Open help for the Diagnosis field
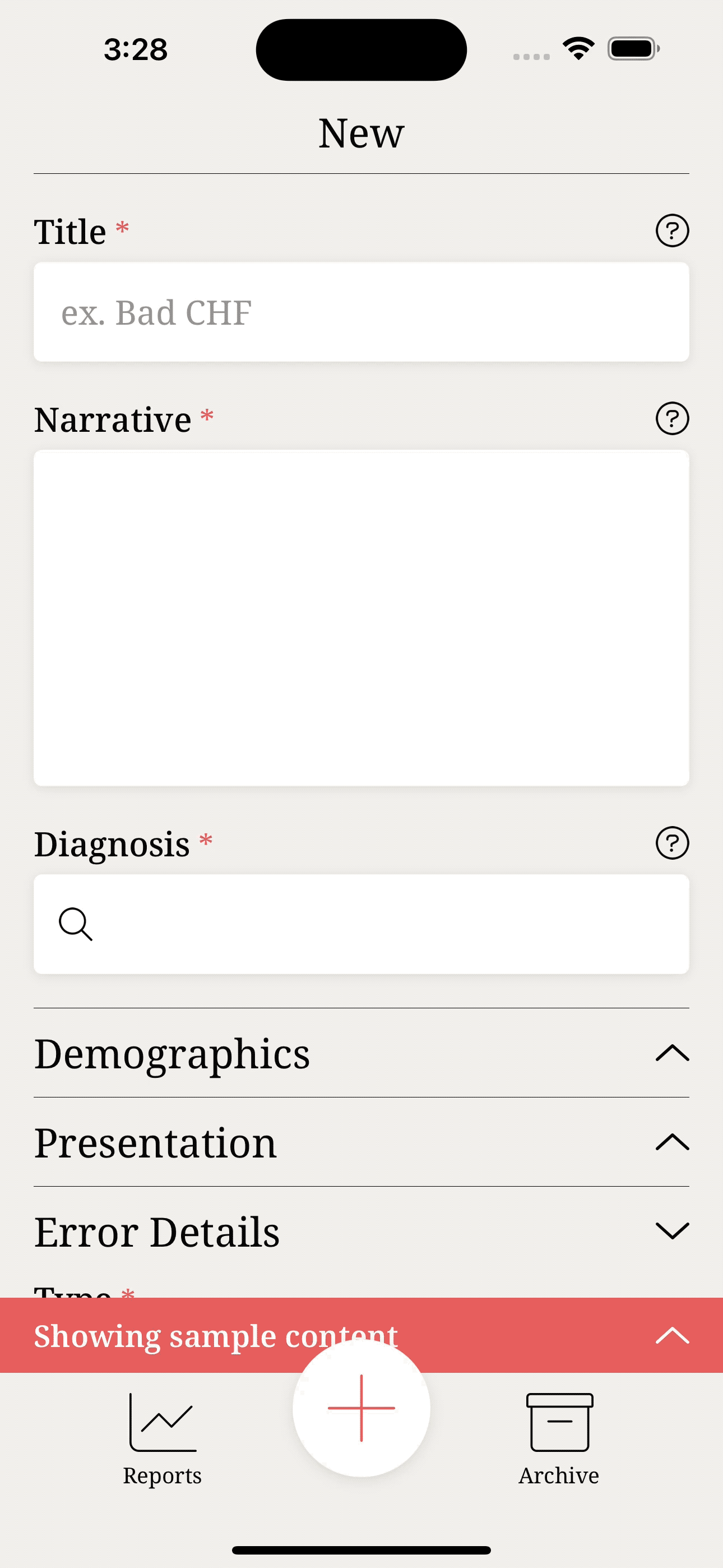Viewport: 723px width, 1568px height. [672, 843]
